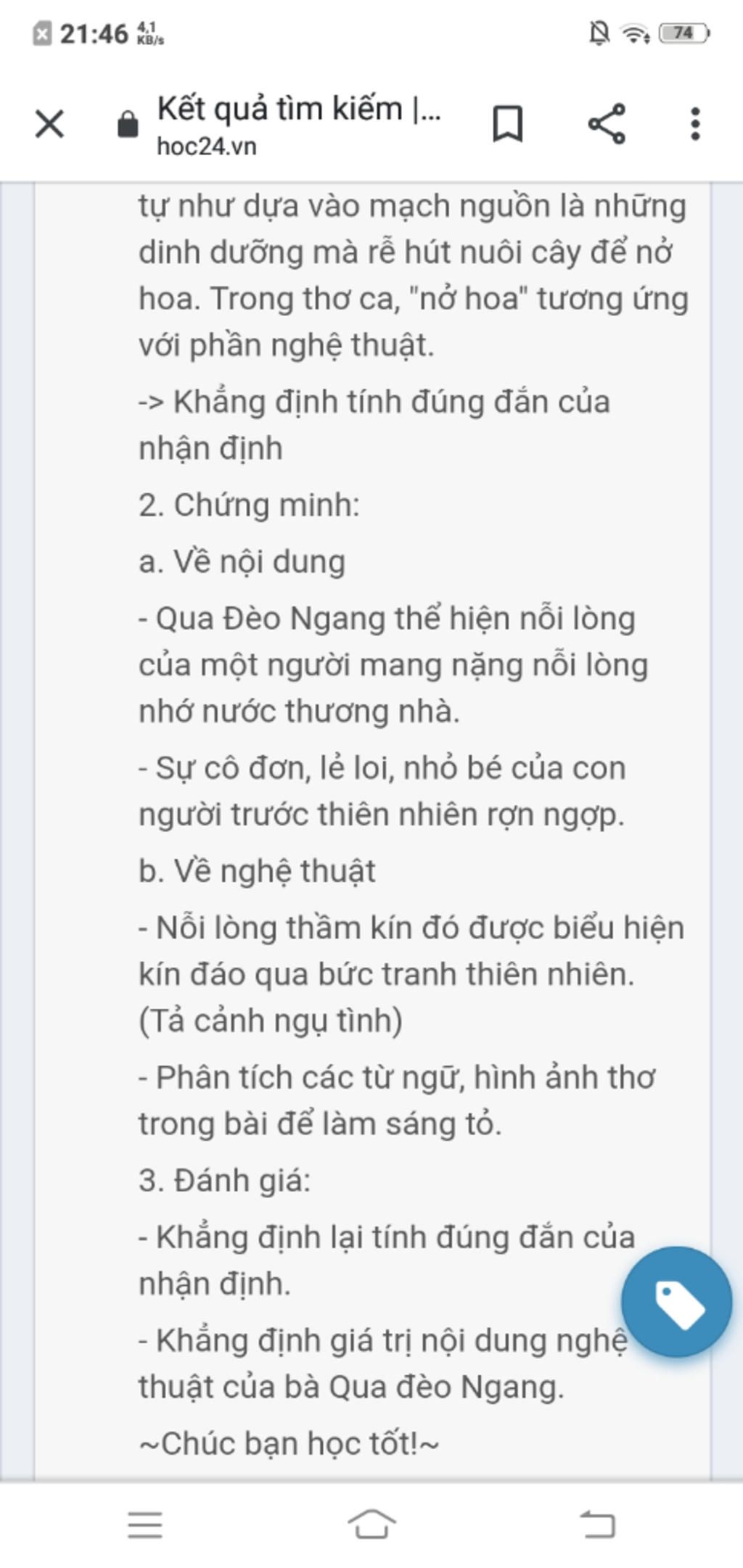This screenshot has width=743, height=1568.
Task: Go to the home screen
Action: tap(371, 1524)
